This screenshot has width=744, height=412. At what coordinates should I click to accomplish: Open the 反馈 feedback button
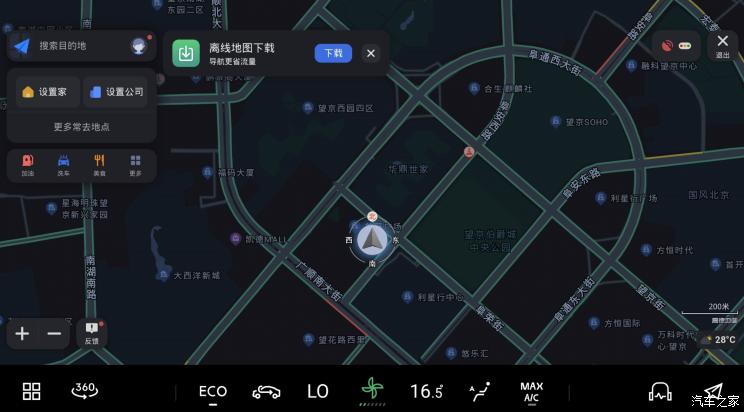pos(92,333)
